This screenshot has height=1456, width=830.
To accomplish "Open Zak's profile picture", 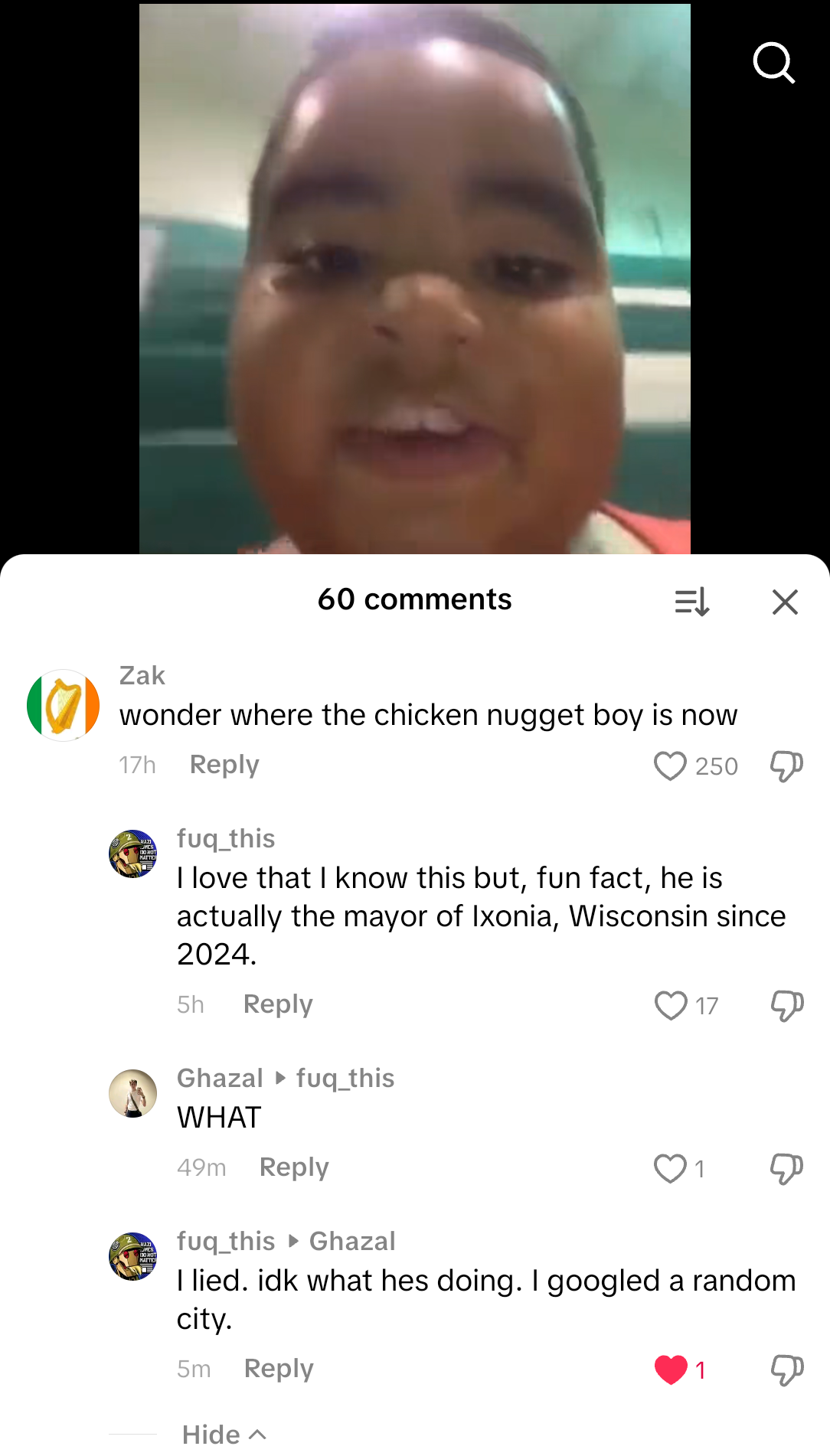I will [64, 705].
